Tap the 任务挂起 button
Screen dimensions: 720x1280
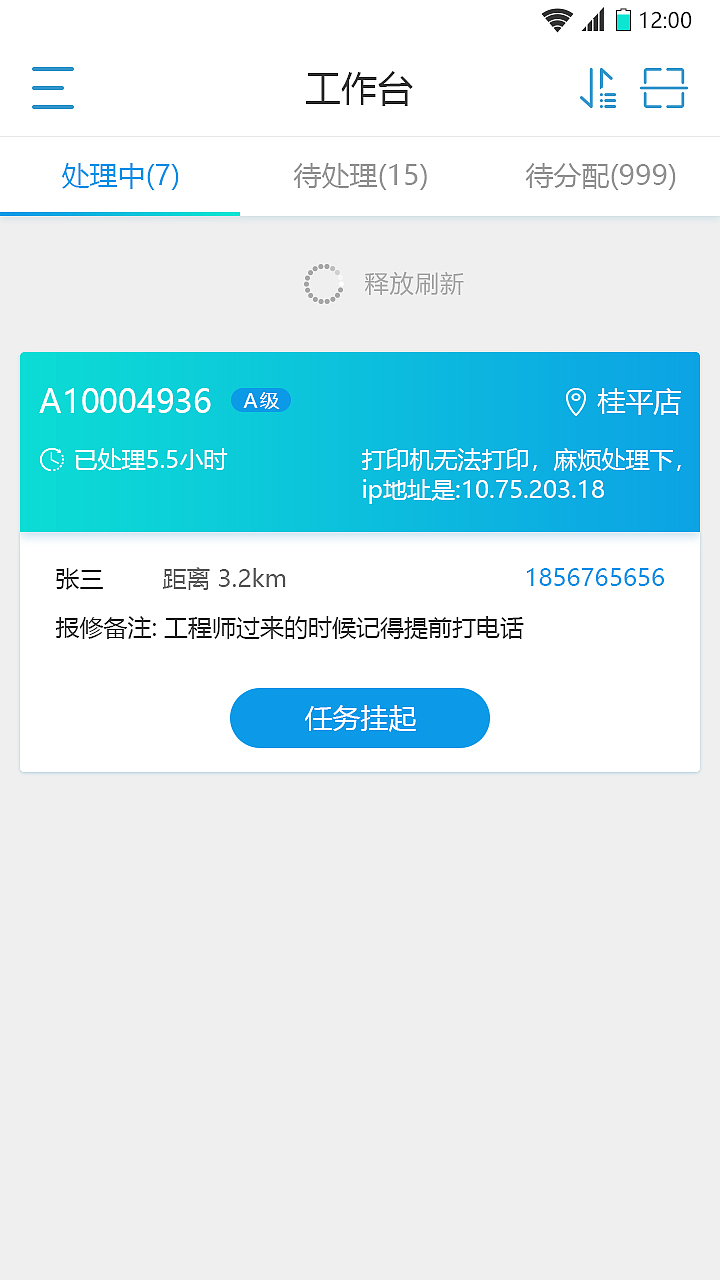click(360, 718)
